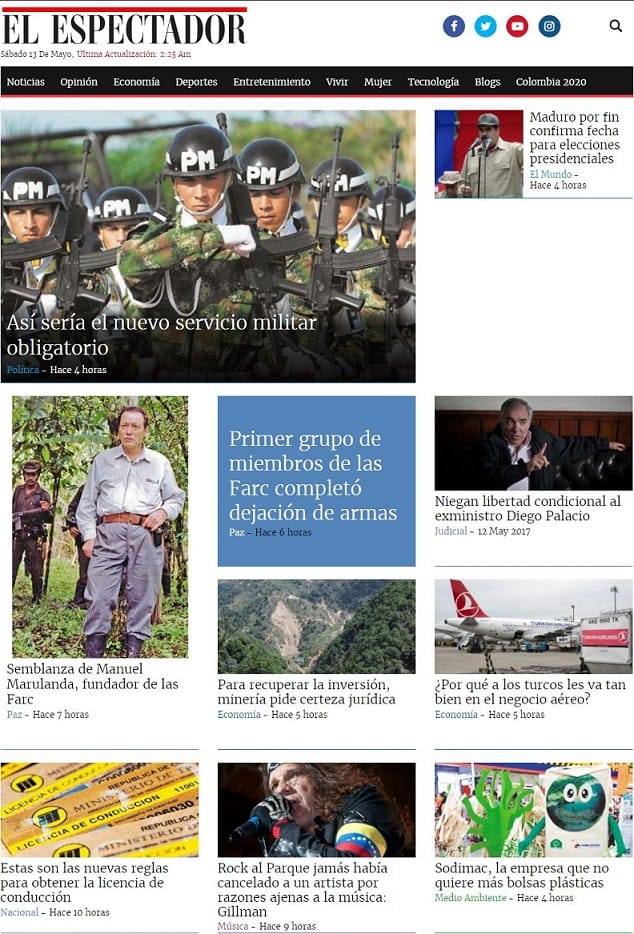Open the Twitter profile icon

[486, 26]
